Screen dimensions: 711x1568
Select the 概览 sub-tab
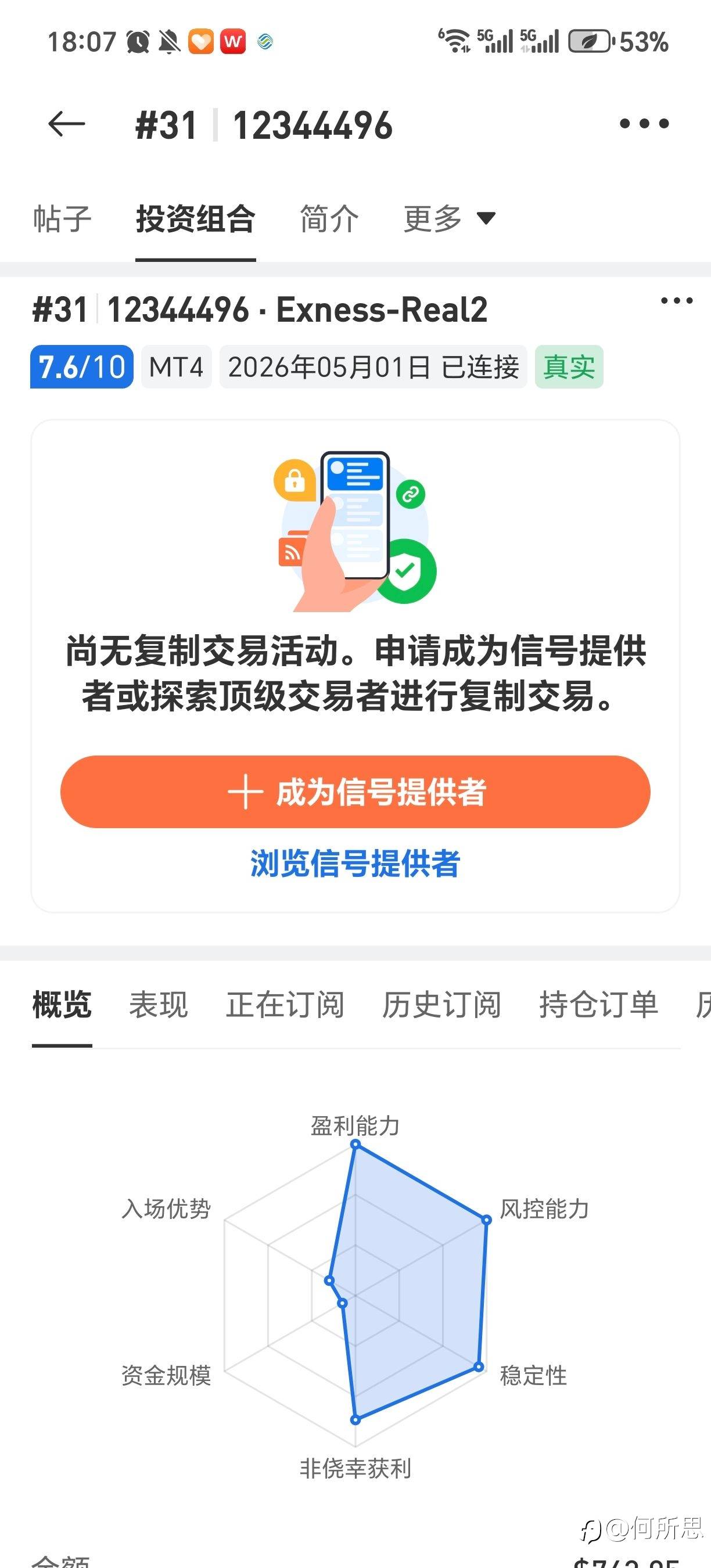[62, 1004]
